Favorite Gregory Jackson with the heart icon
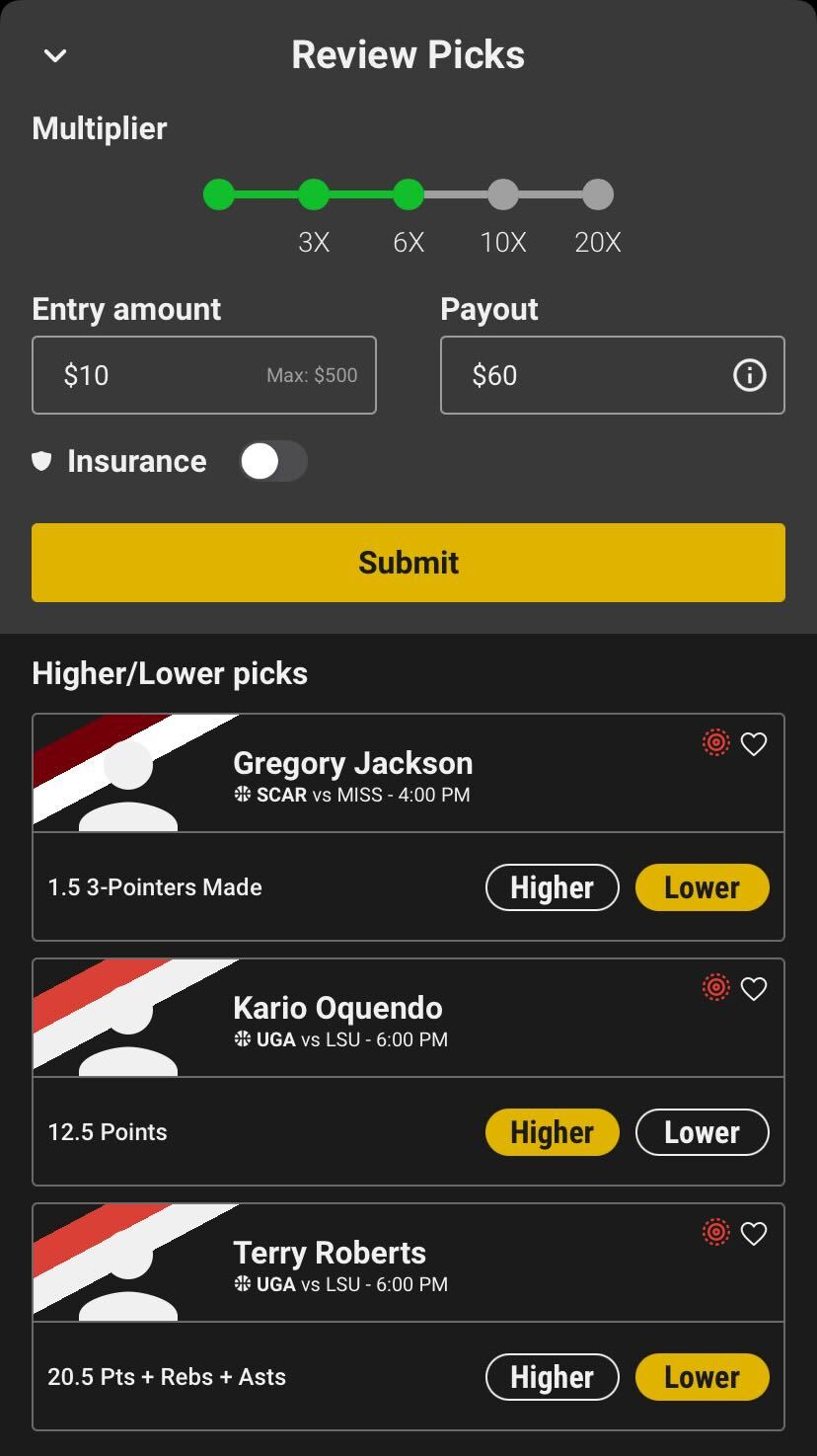The width and height of the screenshot is (817, 1456). click(x=754, y=744)
